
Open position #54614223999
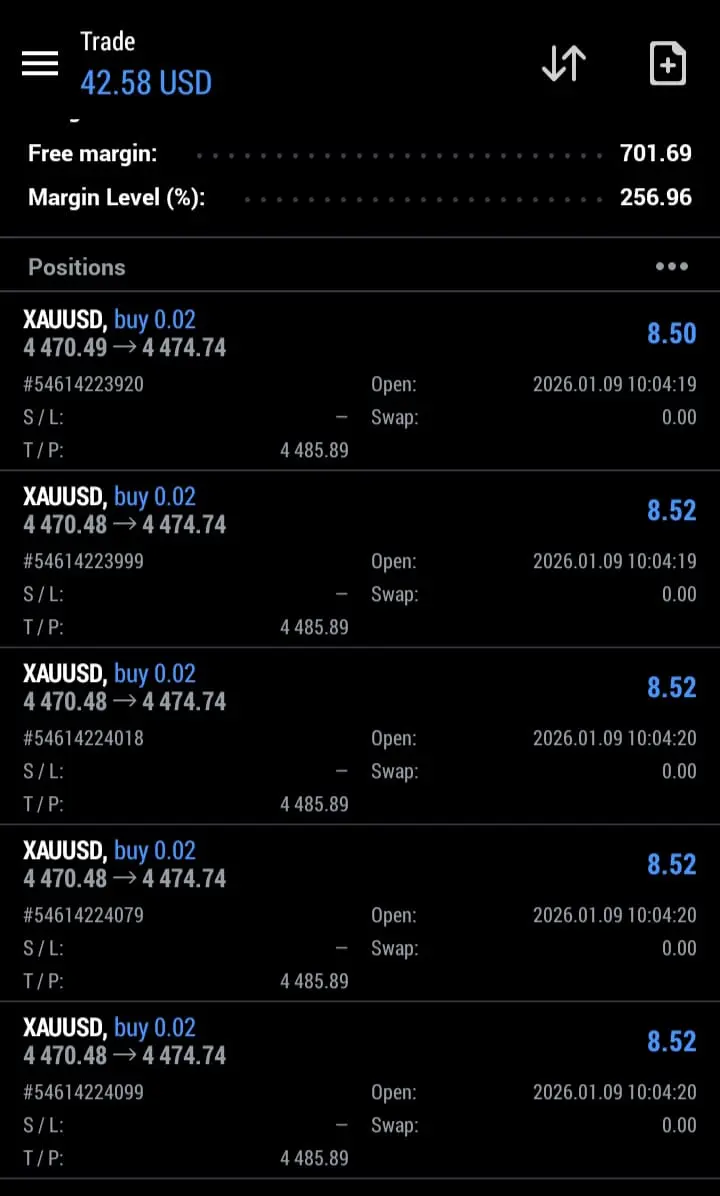pyautogui.click(x=360, y=558)
